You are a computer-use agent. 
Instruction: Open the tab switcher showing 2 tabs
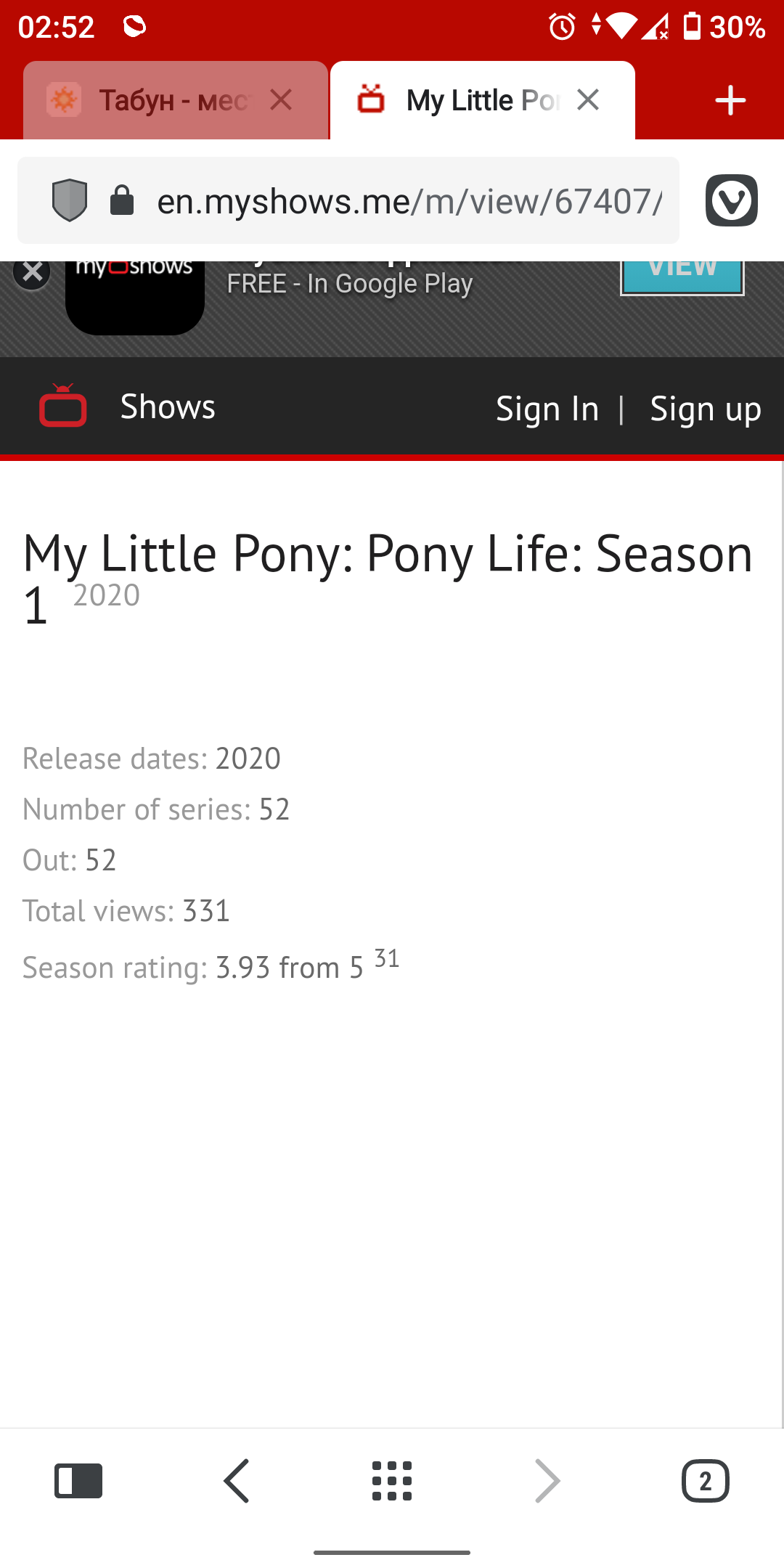point(706,1481)
